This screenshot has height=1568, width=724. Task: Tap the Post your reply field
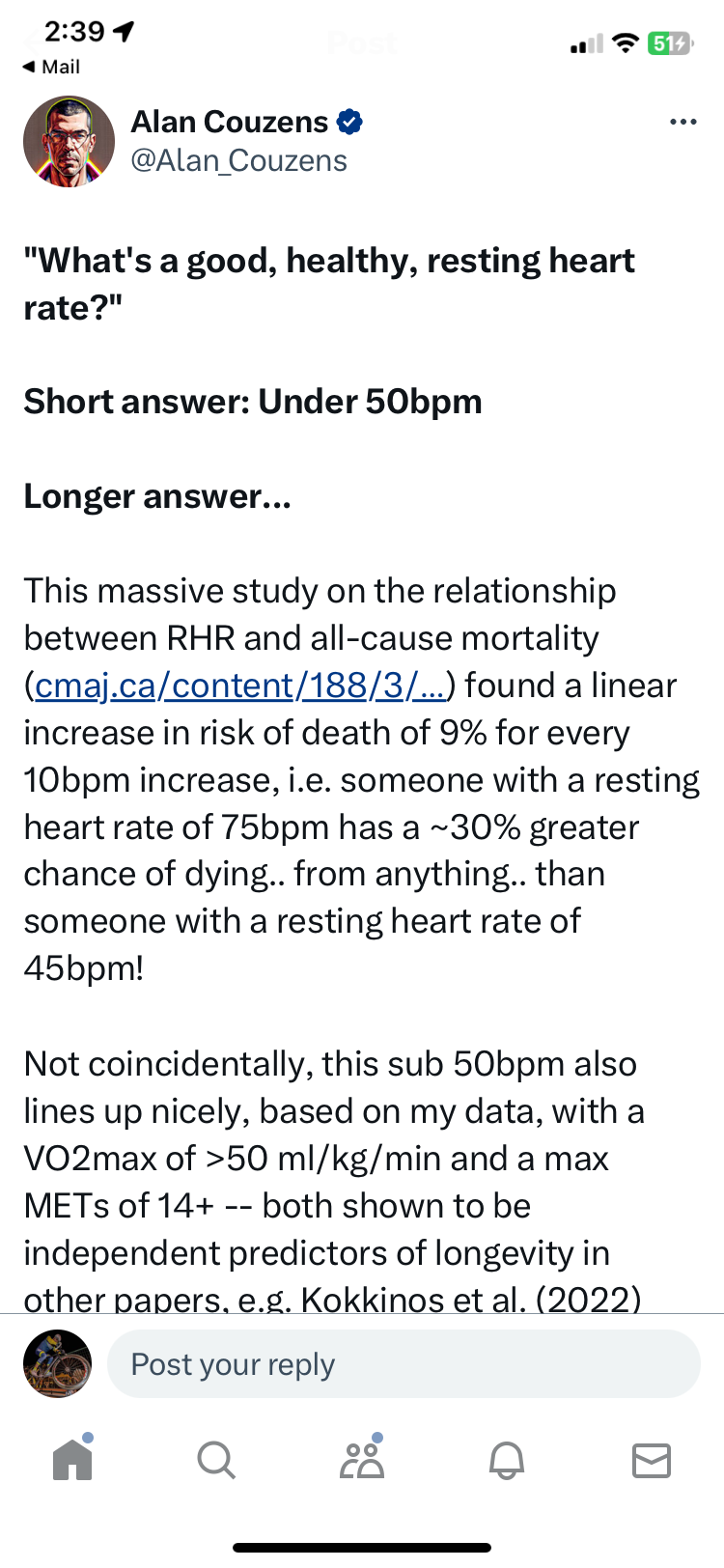[404, 1364]
